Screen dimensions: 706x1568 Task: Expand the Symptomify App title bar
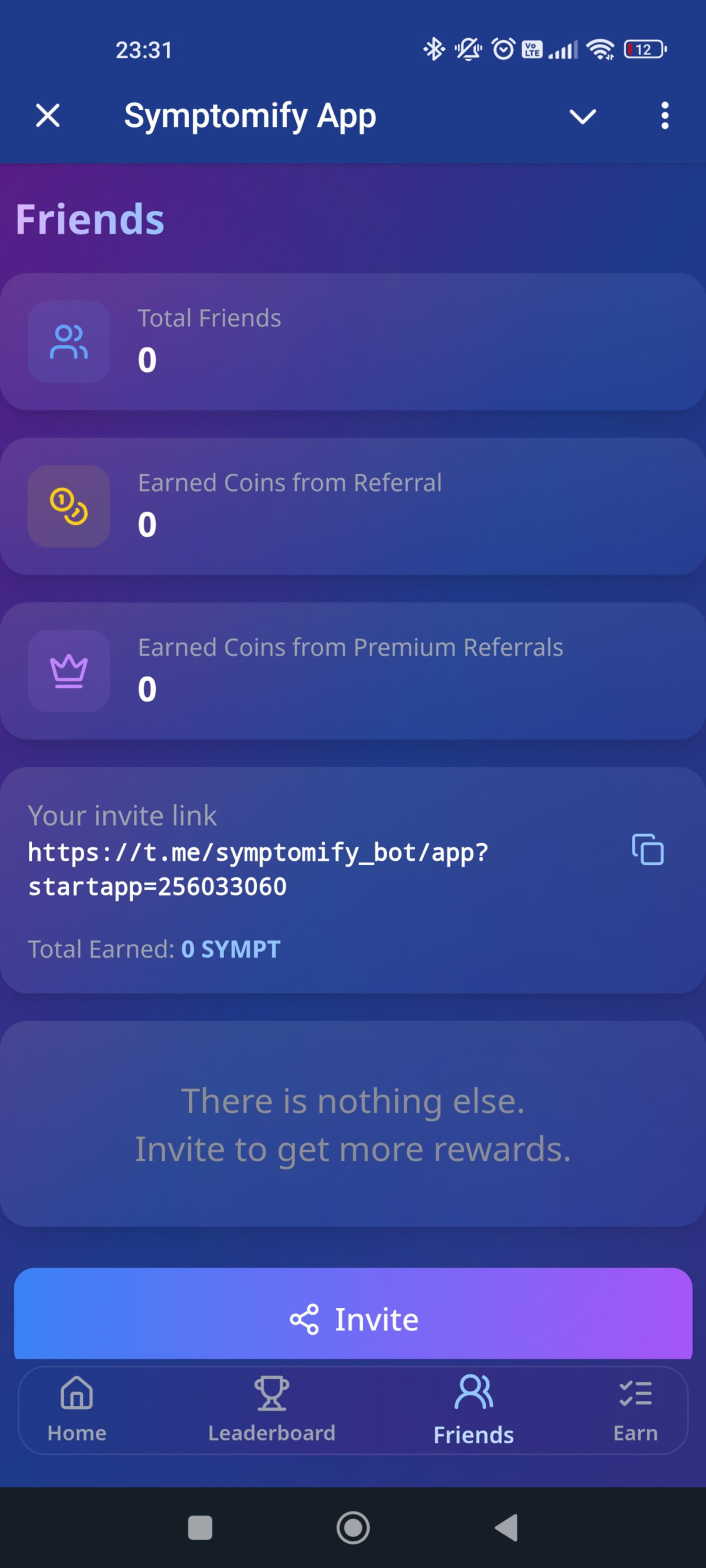(250, 116)
